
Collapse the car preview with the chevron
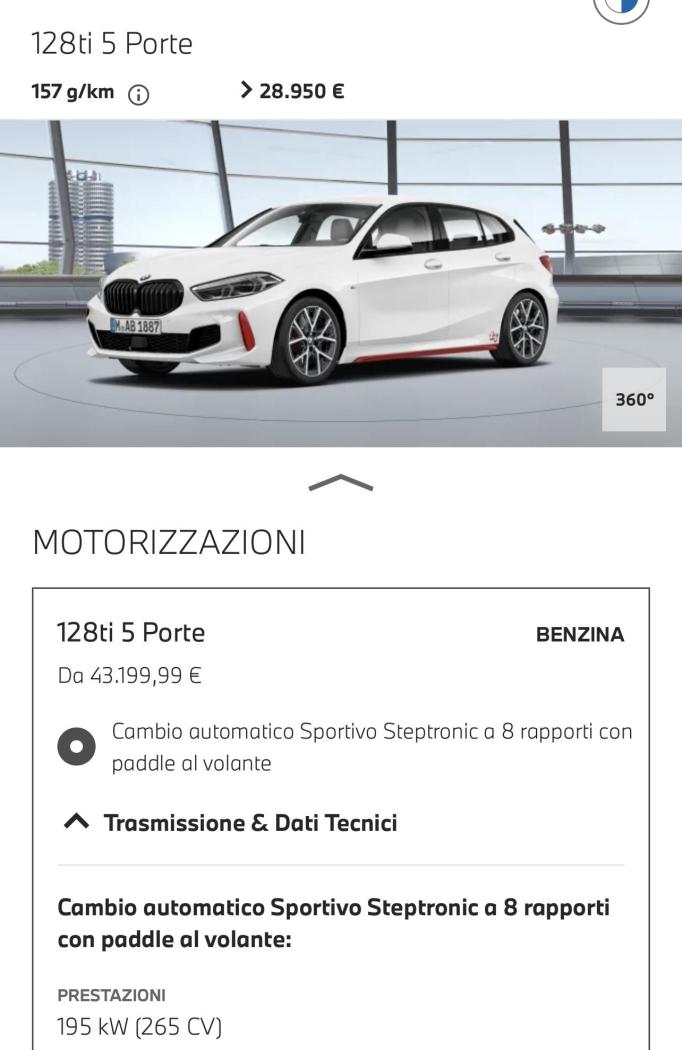tap(341, 483)
